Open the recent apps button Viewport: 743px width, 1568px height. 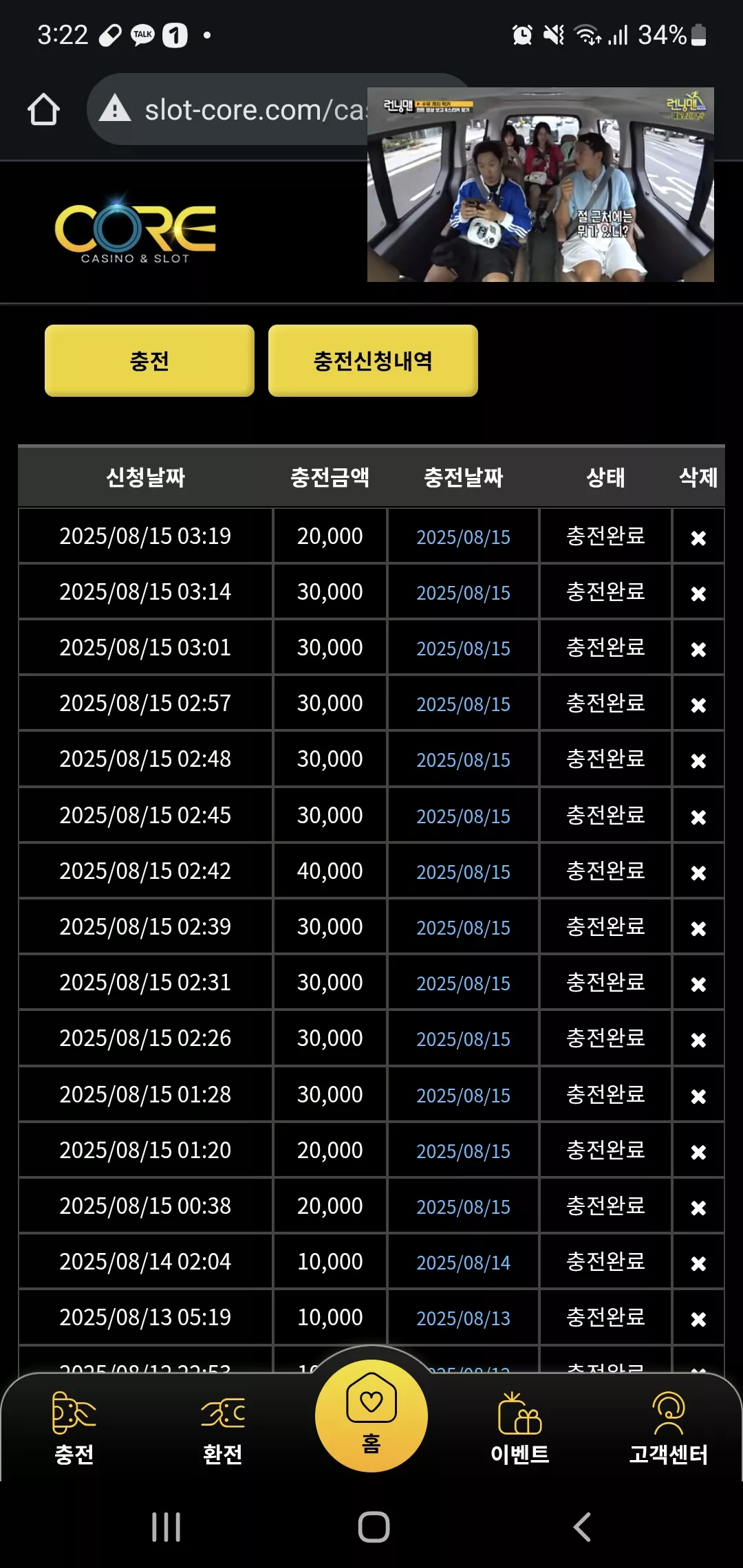pos(166,1527)
